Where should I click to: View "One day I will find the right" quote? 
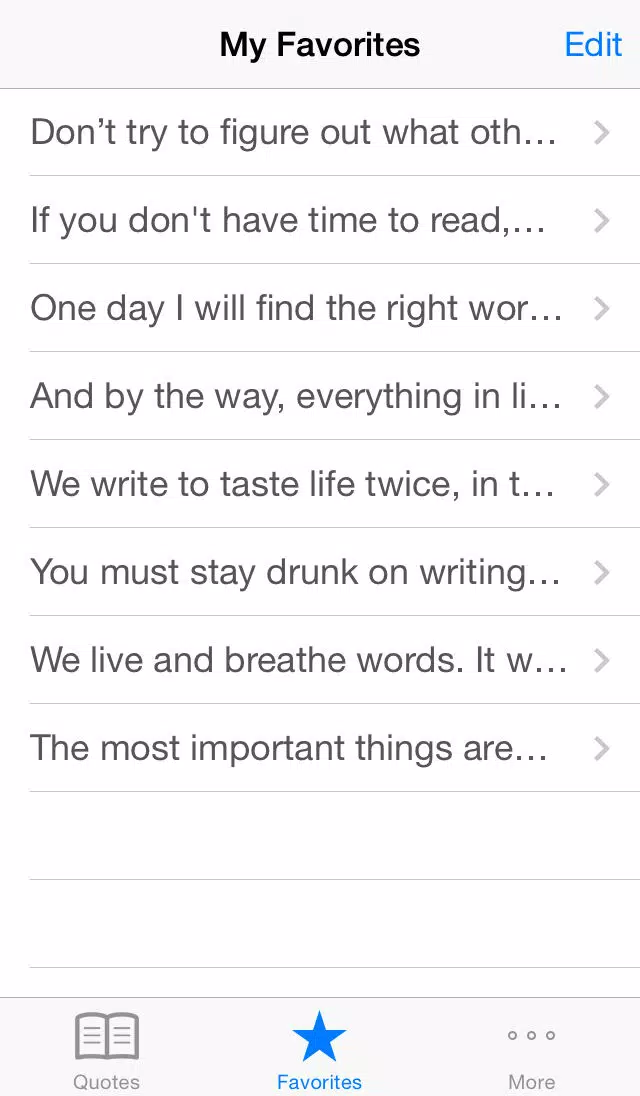[x=320, y=308]
